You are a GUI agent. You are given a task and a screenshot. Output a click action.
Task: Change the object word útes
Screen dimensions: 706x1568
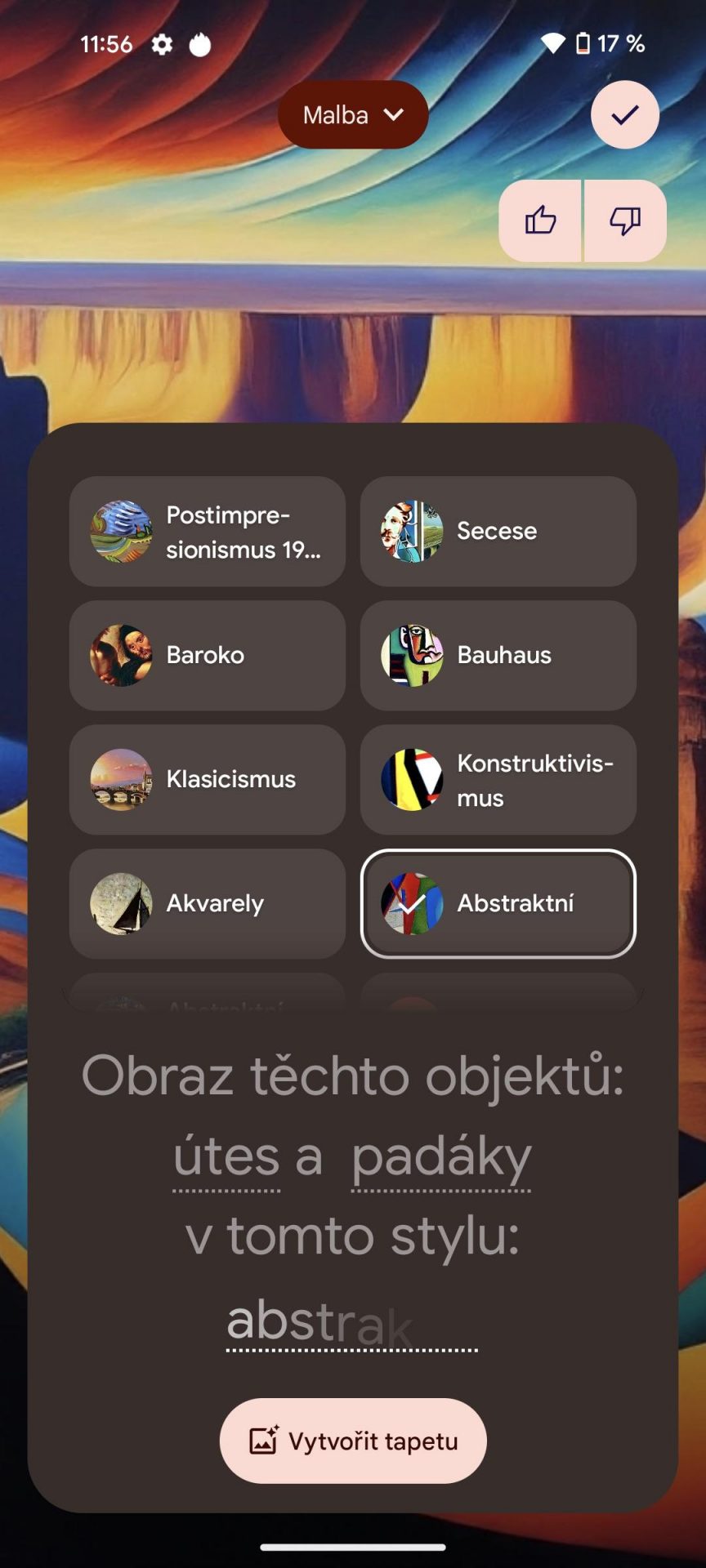226,1158
